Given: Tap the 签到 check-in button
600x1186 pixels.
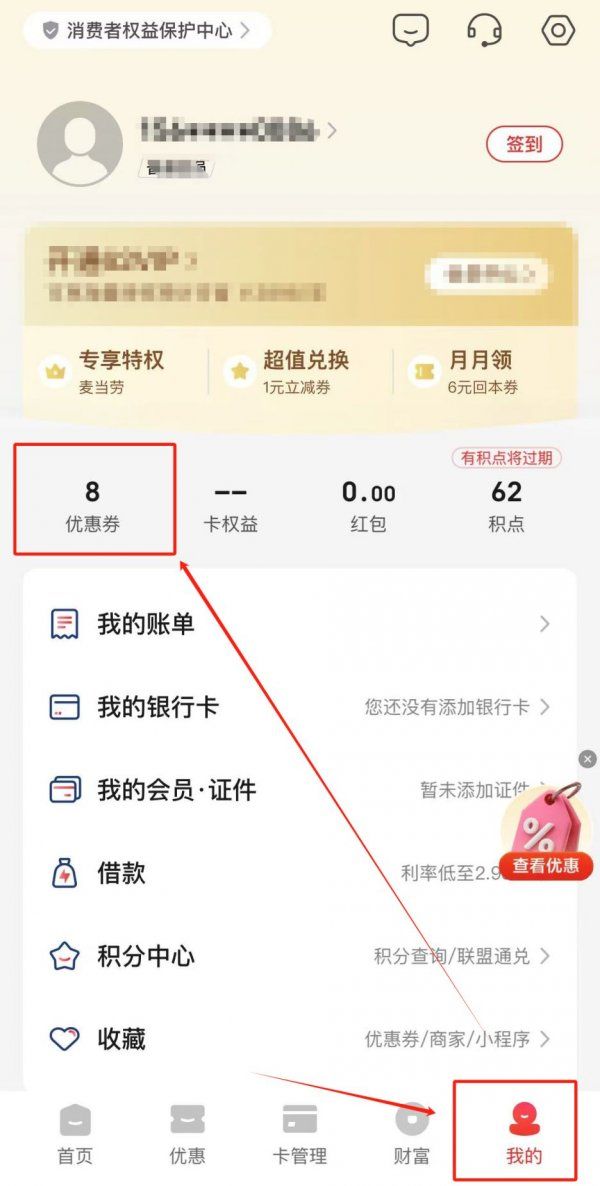Looking at the screenshot, I should [x=524, y=144].
